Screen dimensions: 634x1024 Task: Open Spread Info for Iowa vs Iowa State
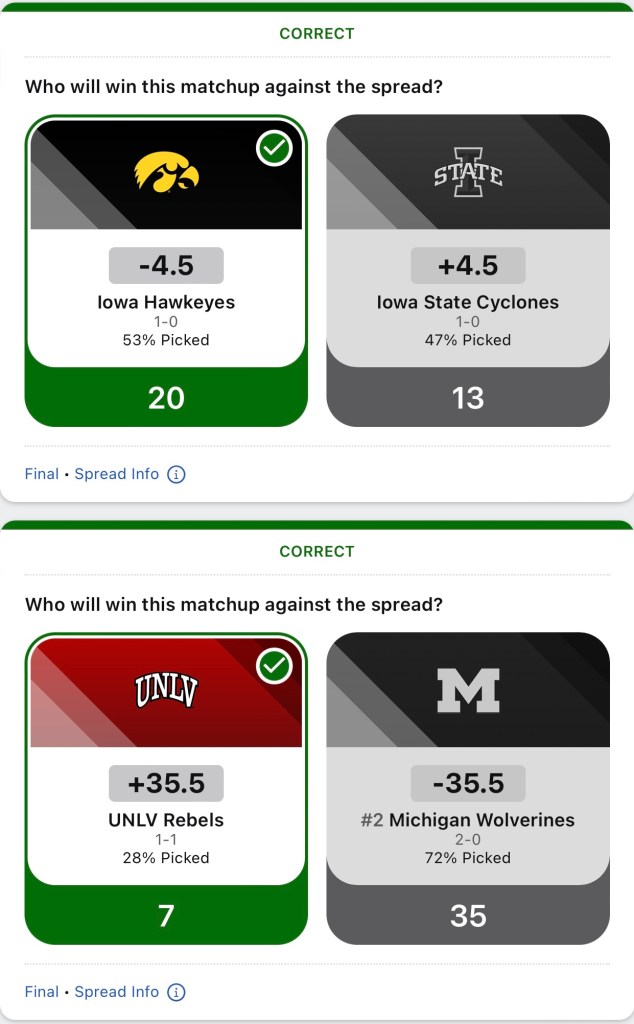point(130,474)
